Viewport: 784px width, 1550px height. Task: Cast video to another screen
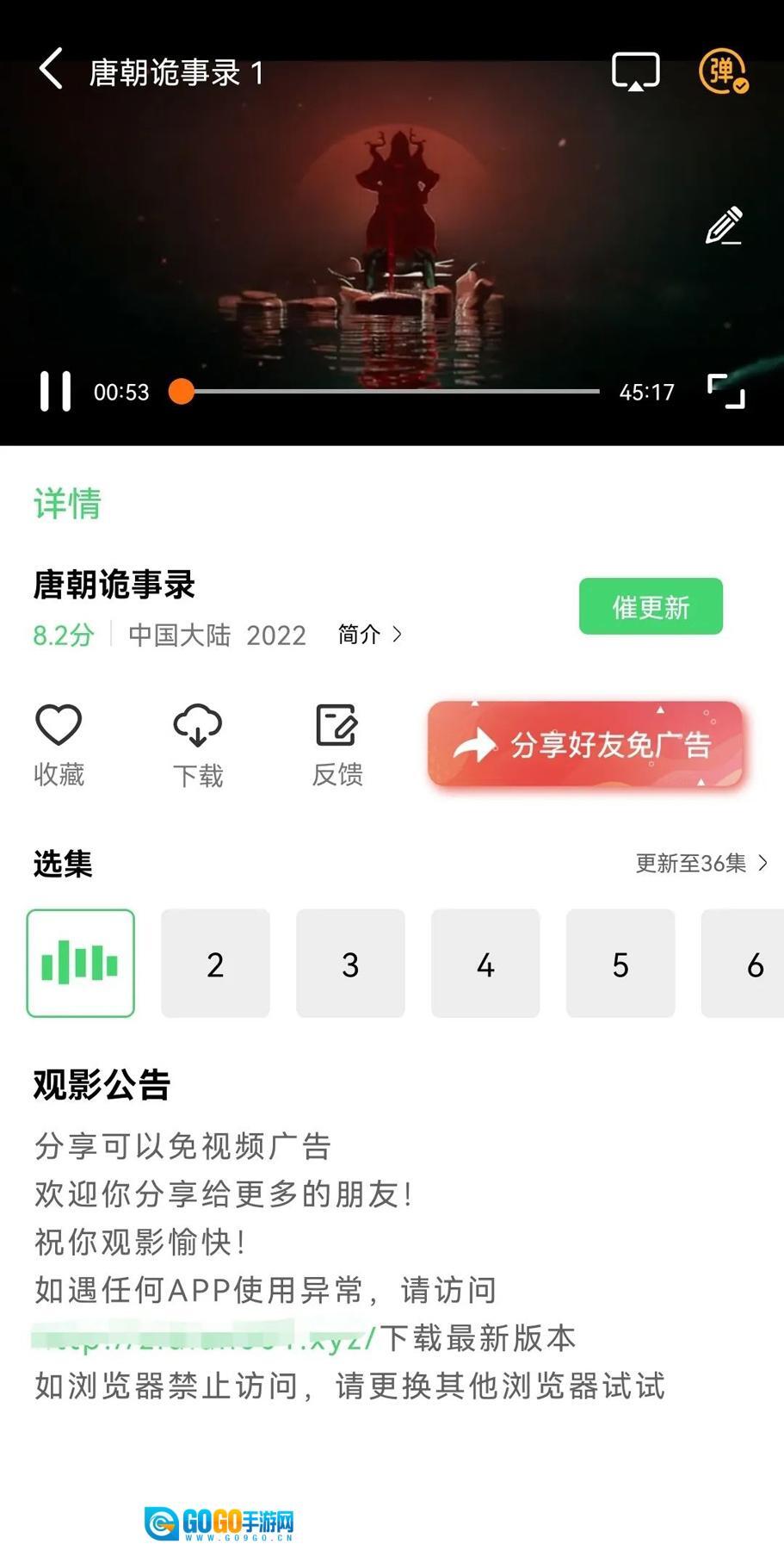(x=635, y=71)
